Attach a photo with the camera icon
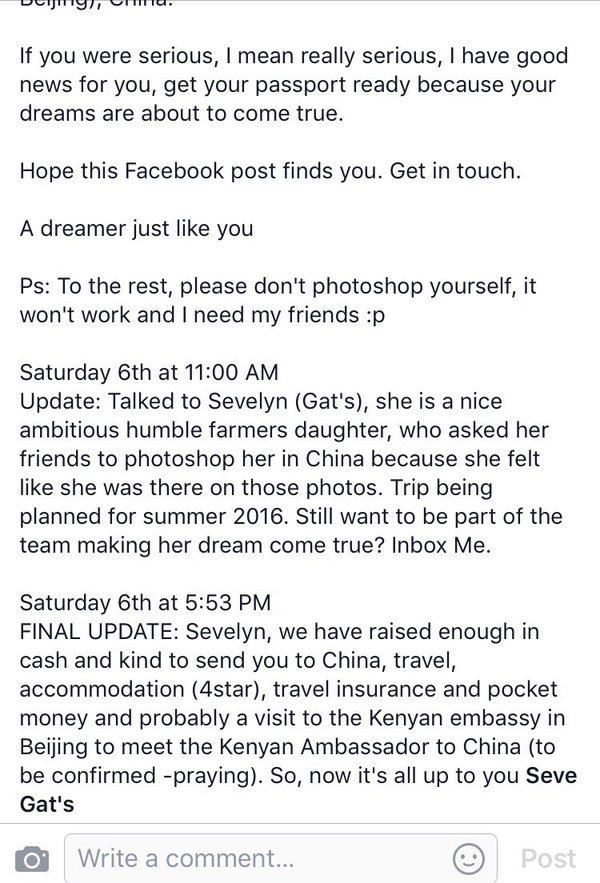Viewport: 600px width, 883px height. 35,858
